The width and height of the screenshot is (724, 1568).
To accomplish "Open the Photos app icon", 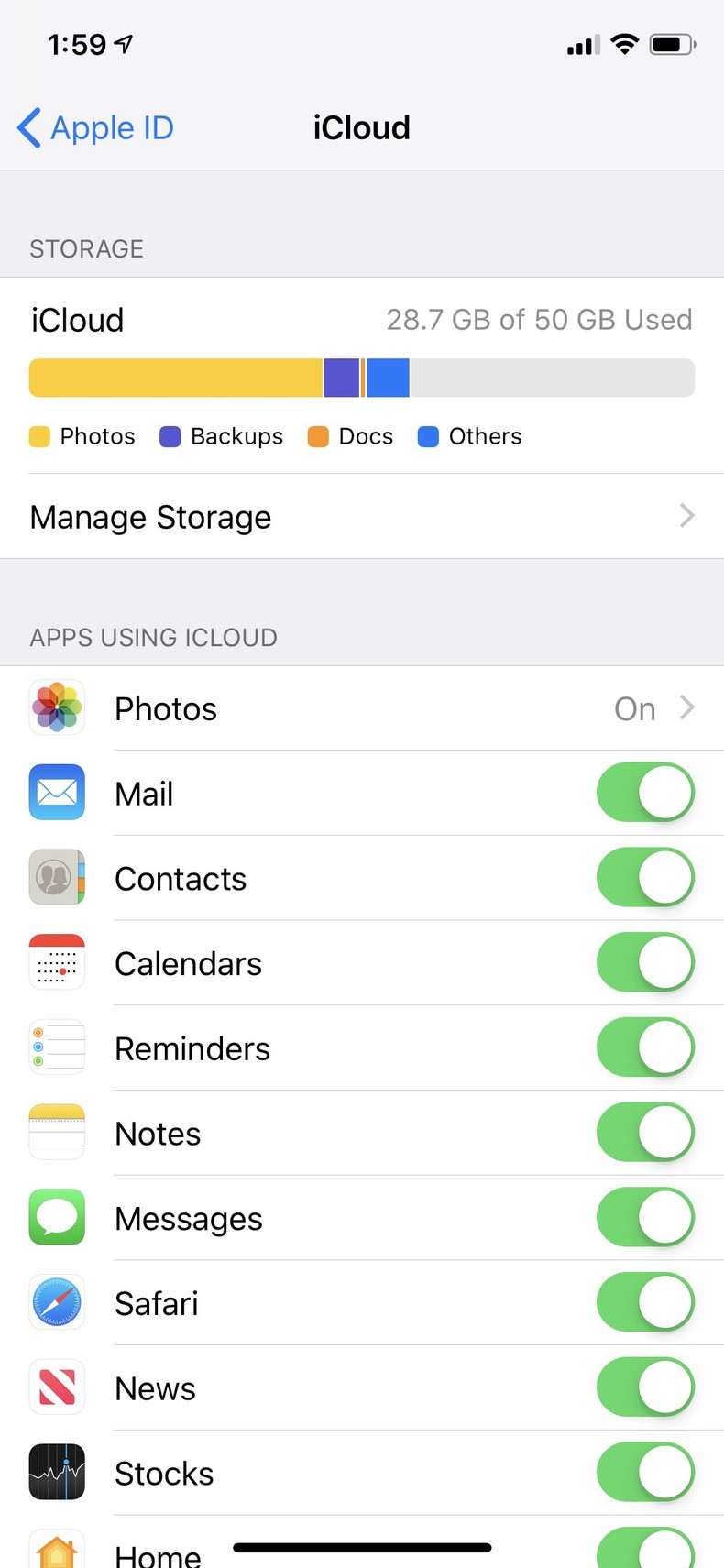I will (x=56, y=707).
